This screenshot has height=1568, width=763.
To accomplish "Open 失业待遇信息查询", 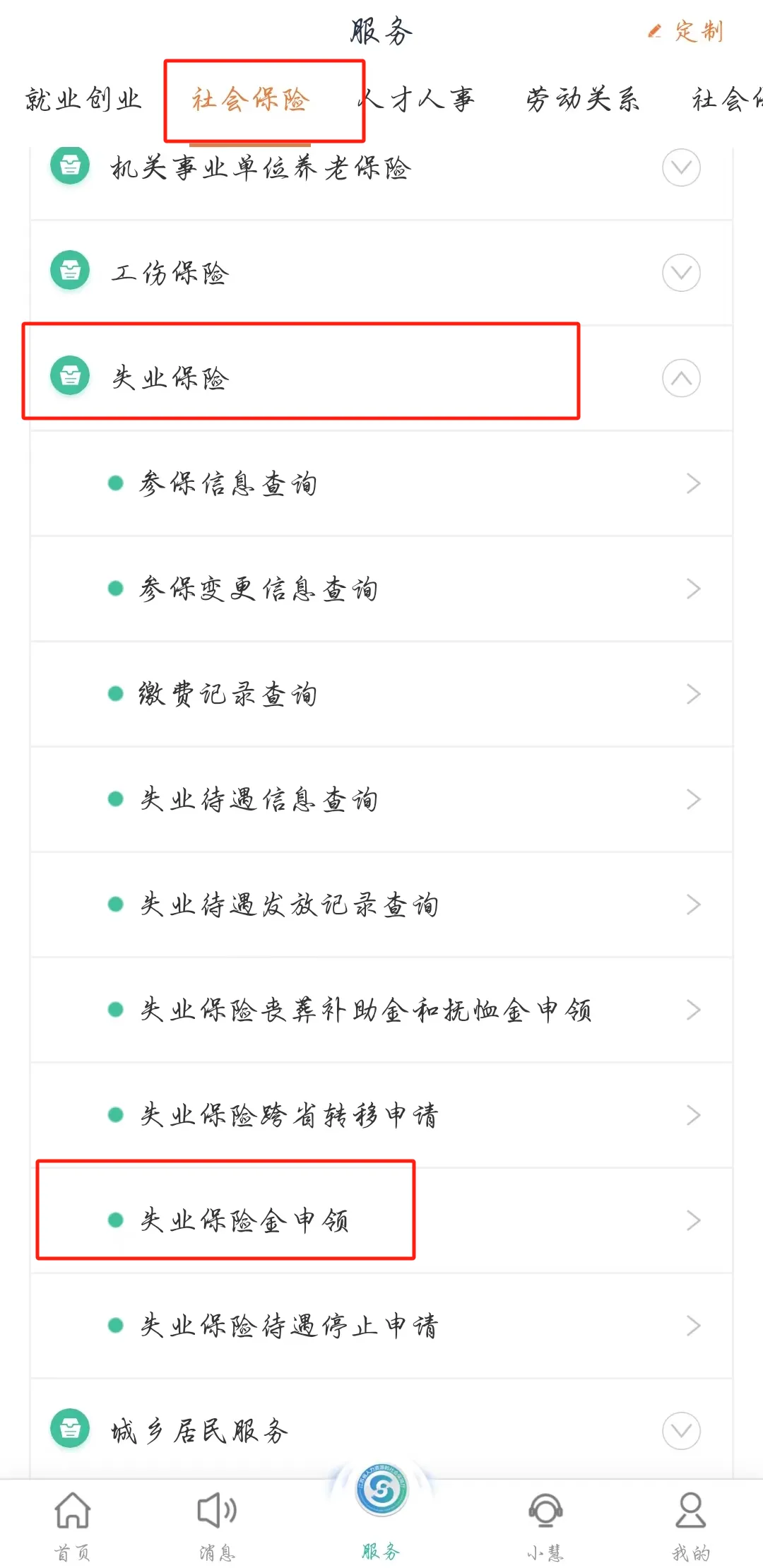I will (x=381, y=799).
